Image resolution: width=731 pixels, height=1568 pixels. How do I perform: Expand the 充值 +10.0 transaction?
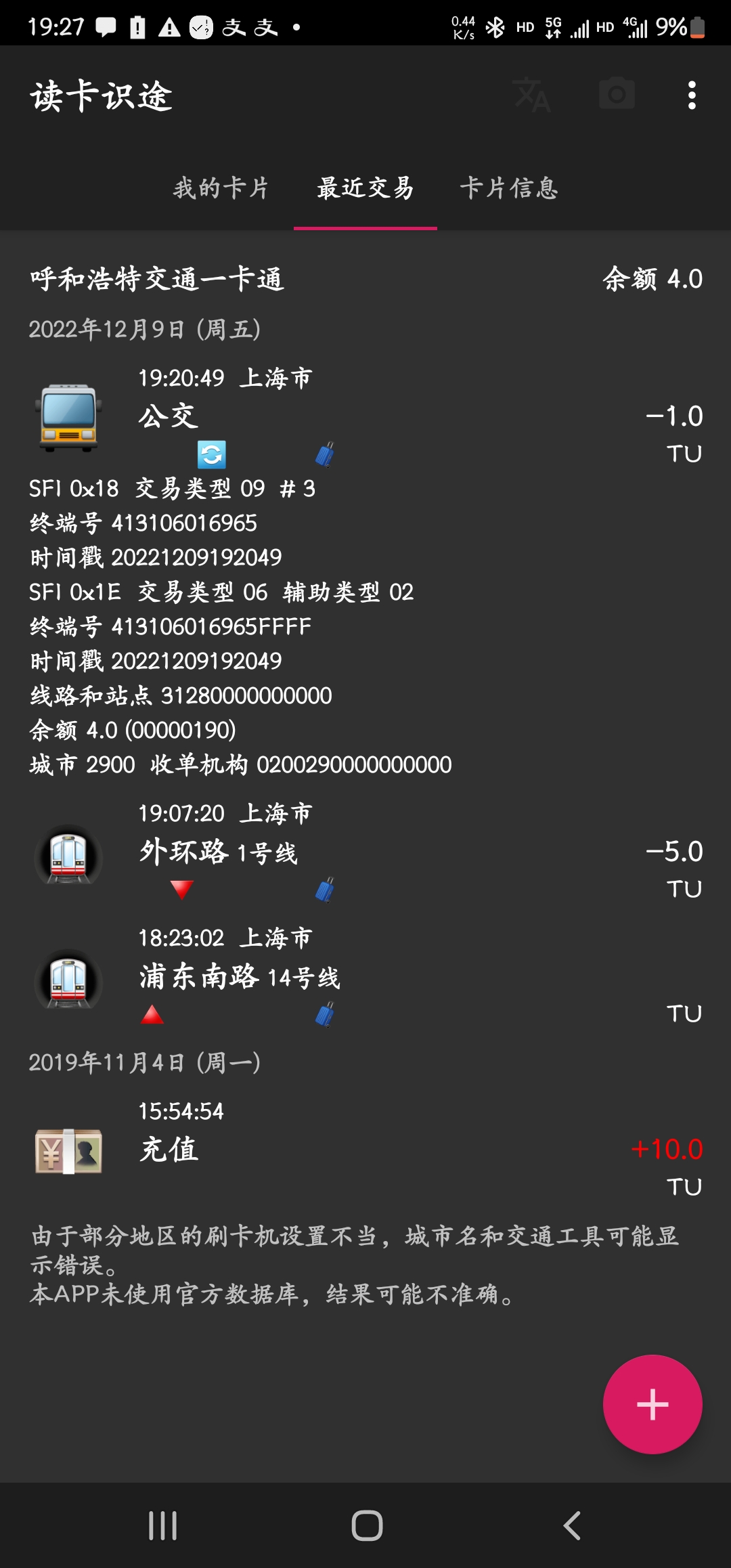pyautogui.click(x=365, y=1150)
